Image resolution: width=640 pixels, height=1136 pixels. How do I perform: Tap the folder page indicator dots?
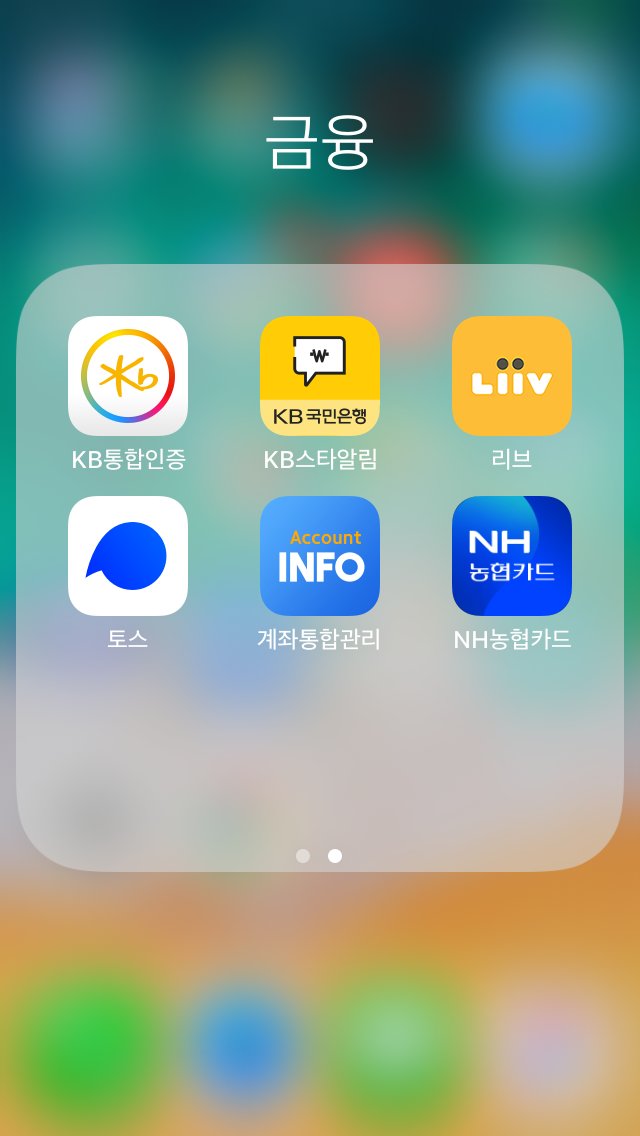pos(319,856)
